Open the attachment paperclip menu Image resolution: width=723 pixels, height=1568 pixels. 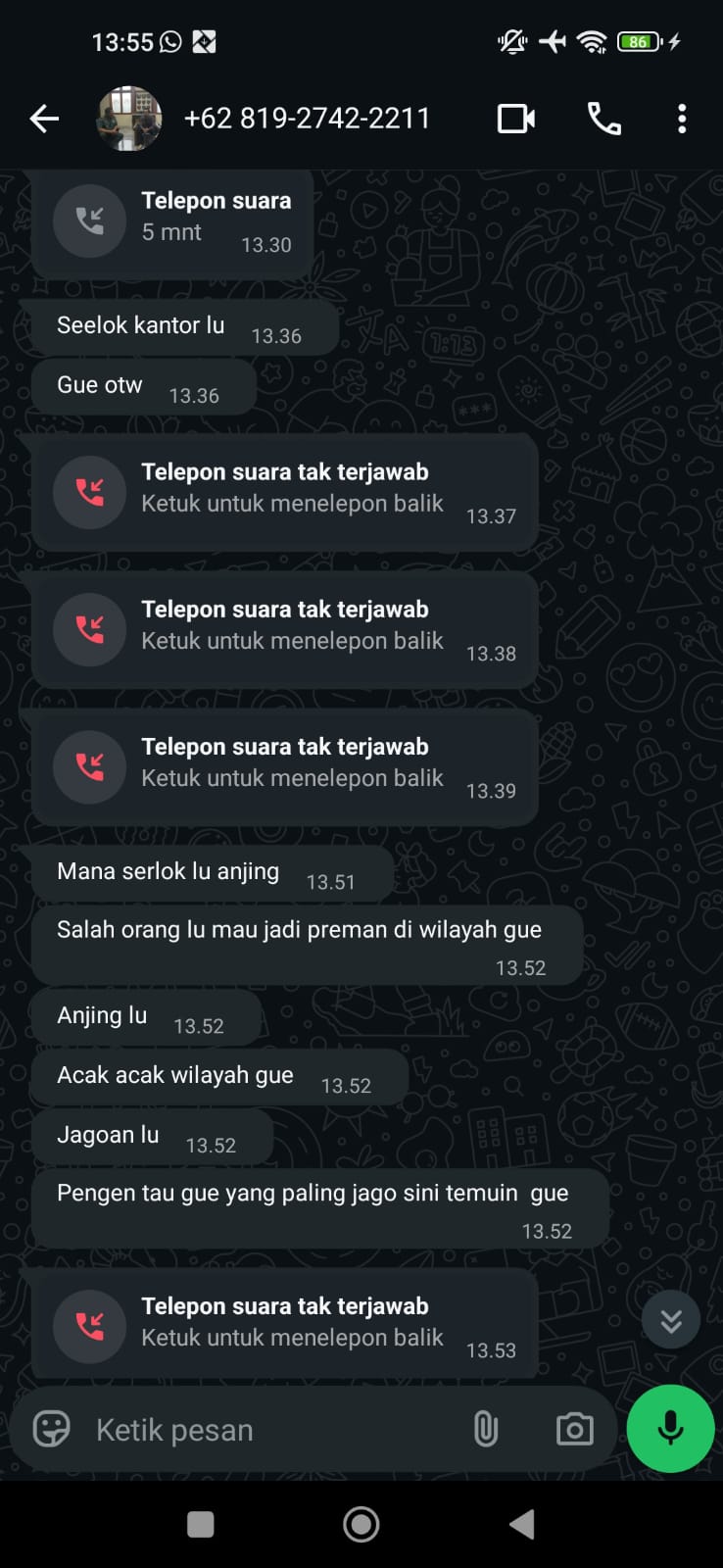(x=486, y=1430)
